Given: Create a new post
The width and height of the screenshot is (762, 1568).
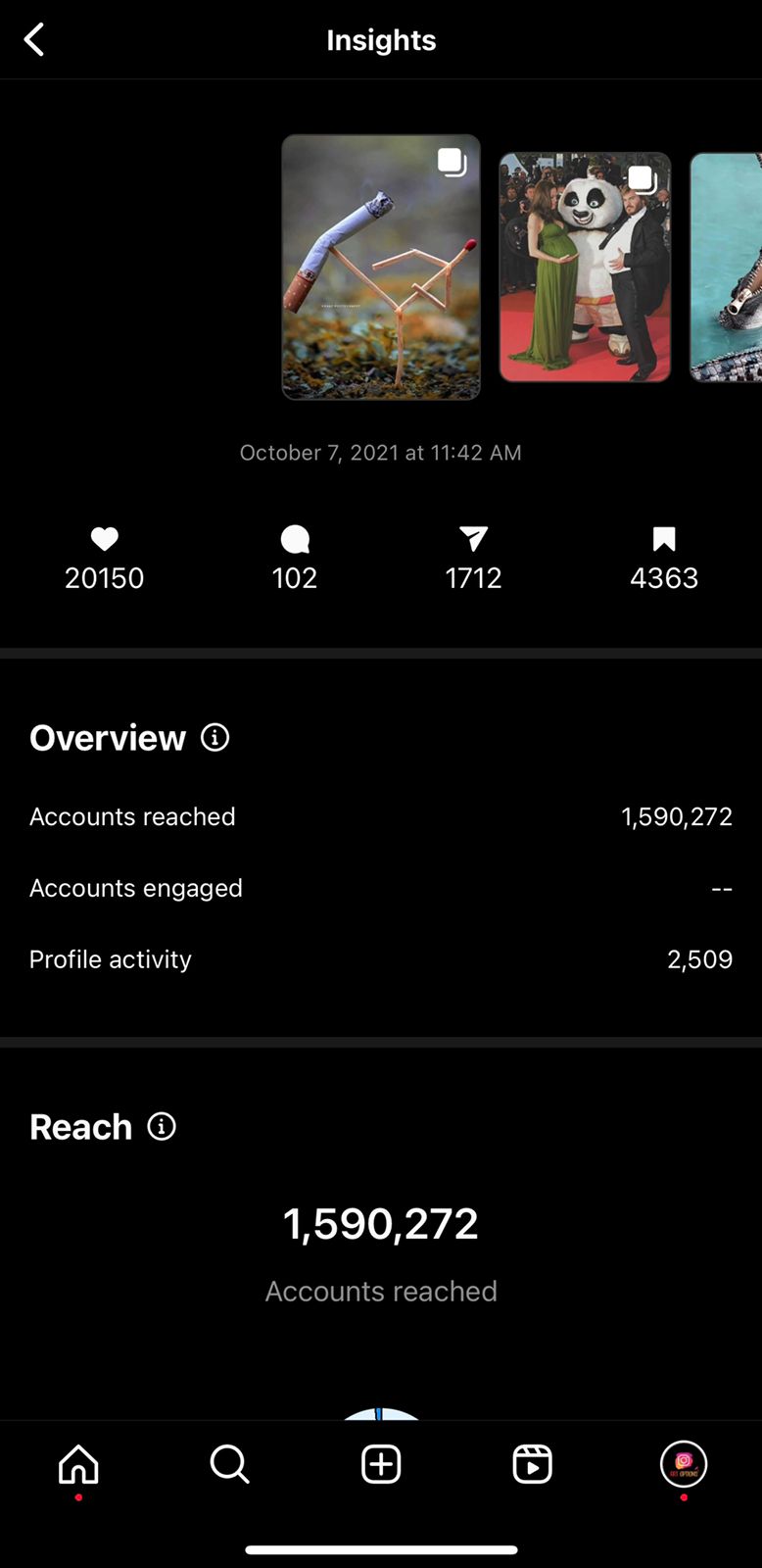Looking at the screenshot, I should (x=381, y=1464).
